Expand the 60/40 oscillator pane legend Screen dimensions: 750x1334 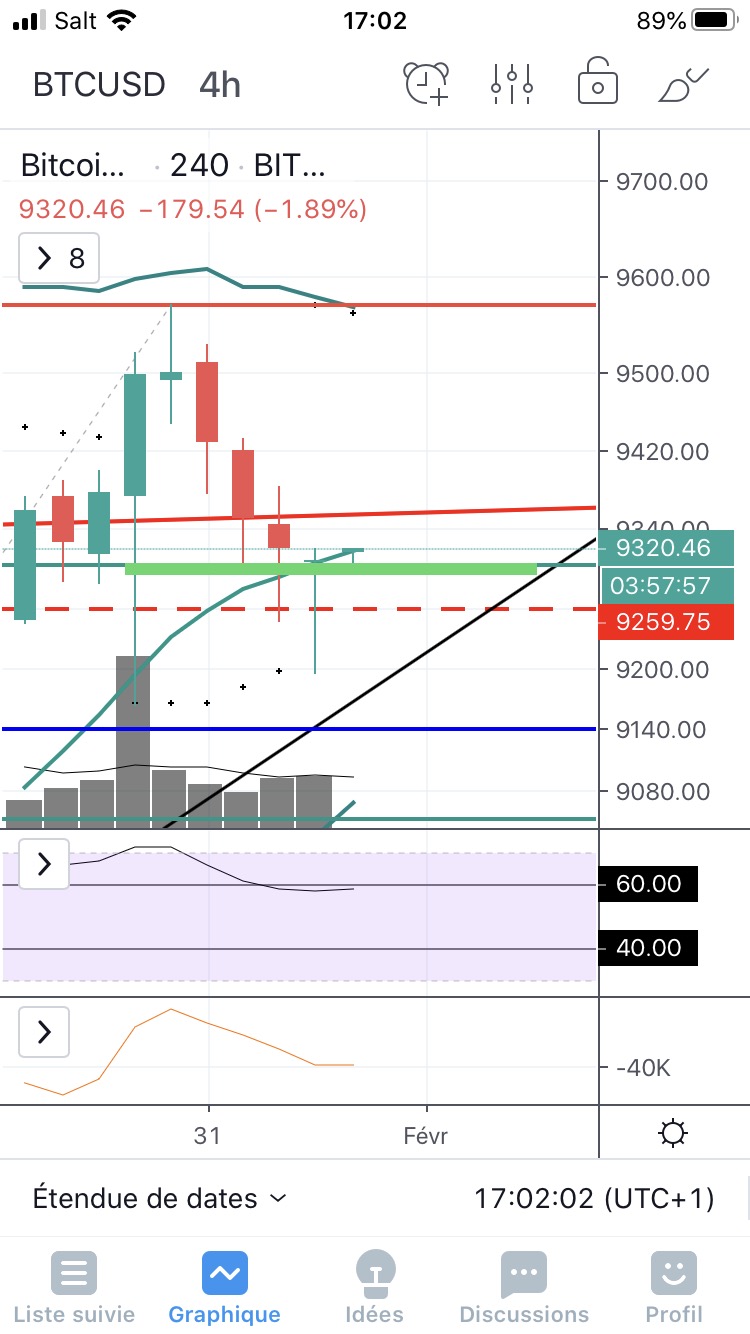pyautogui.click(x=44, y=864)
